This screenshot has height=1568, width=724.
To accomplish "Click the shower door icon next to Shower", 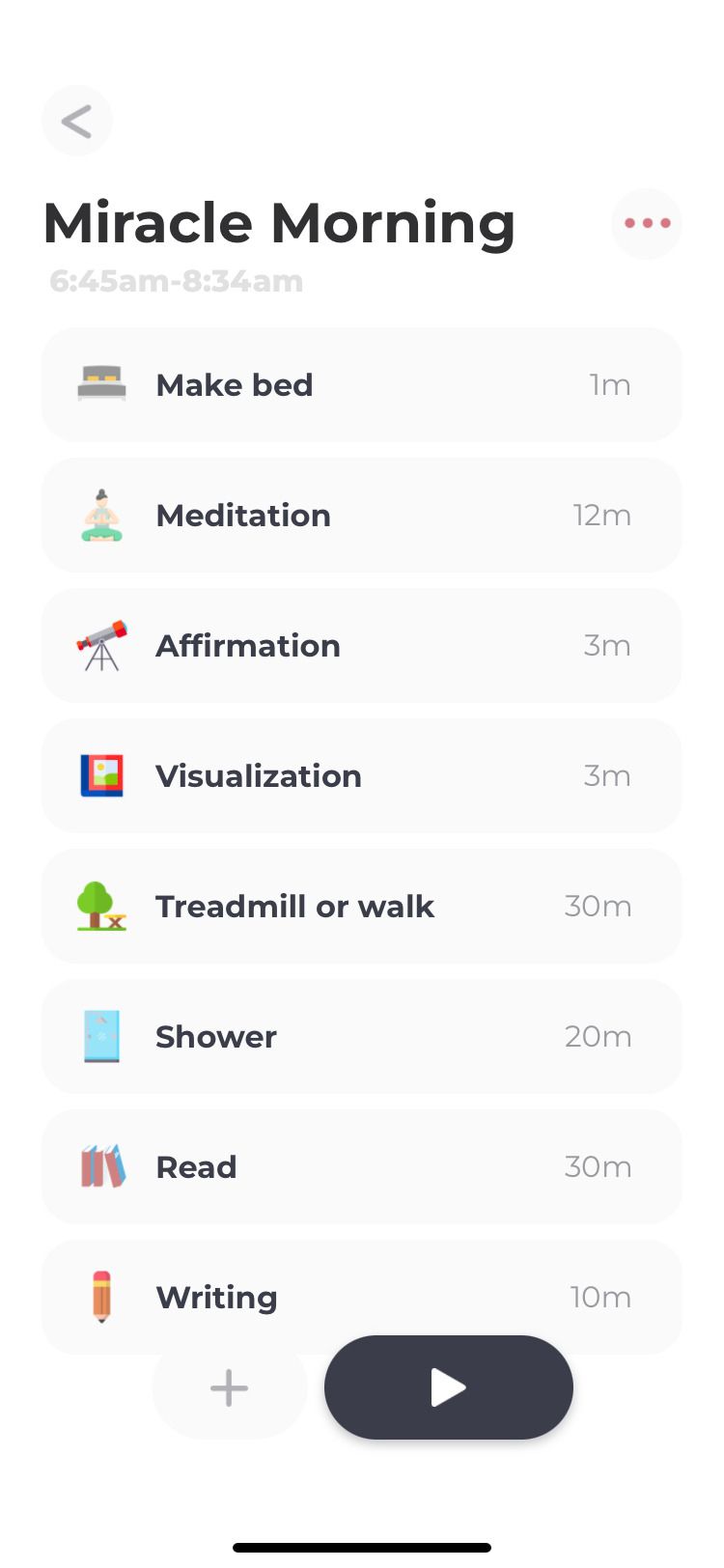I will 101,1036.
